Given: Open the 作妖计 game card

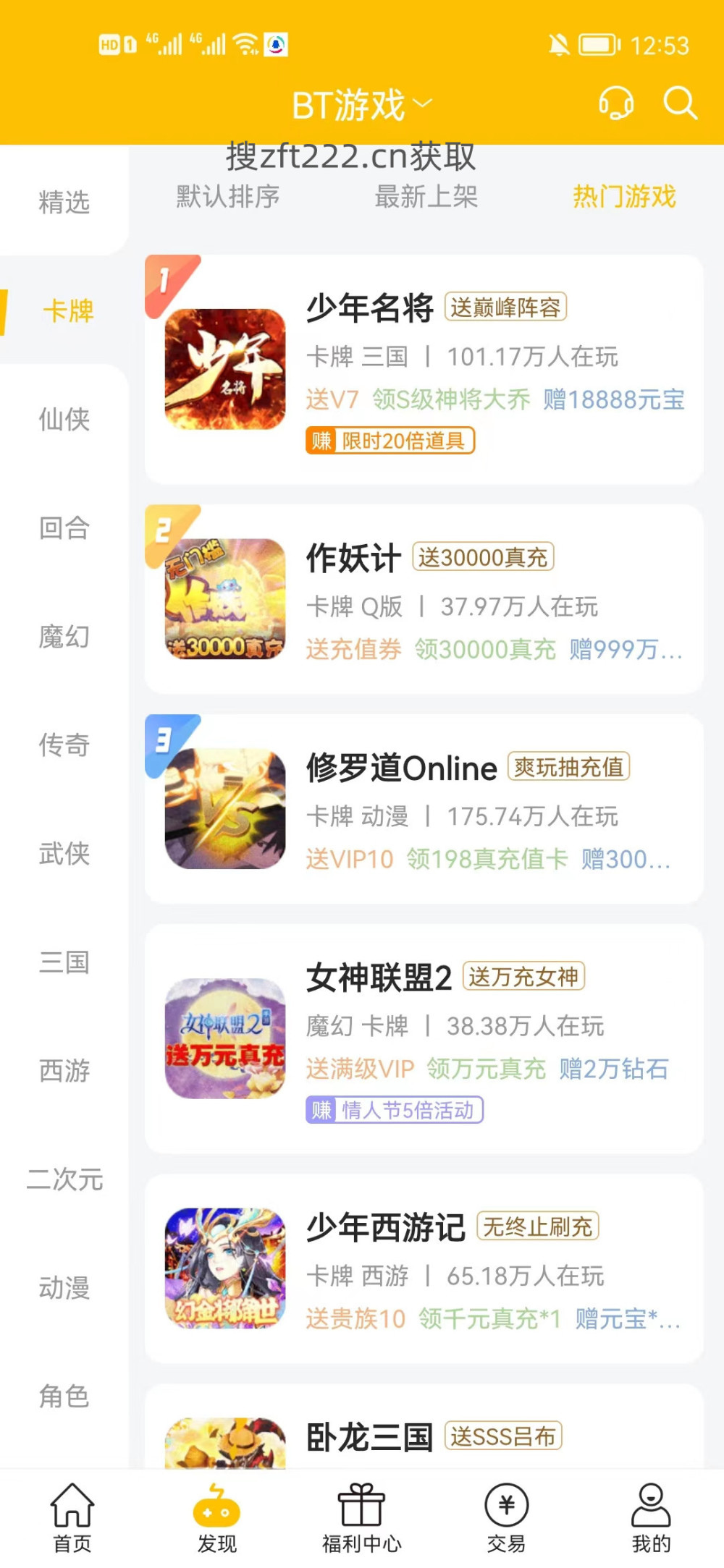Looking at the screenshot, I should [x=424, y=599].
